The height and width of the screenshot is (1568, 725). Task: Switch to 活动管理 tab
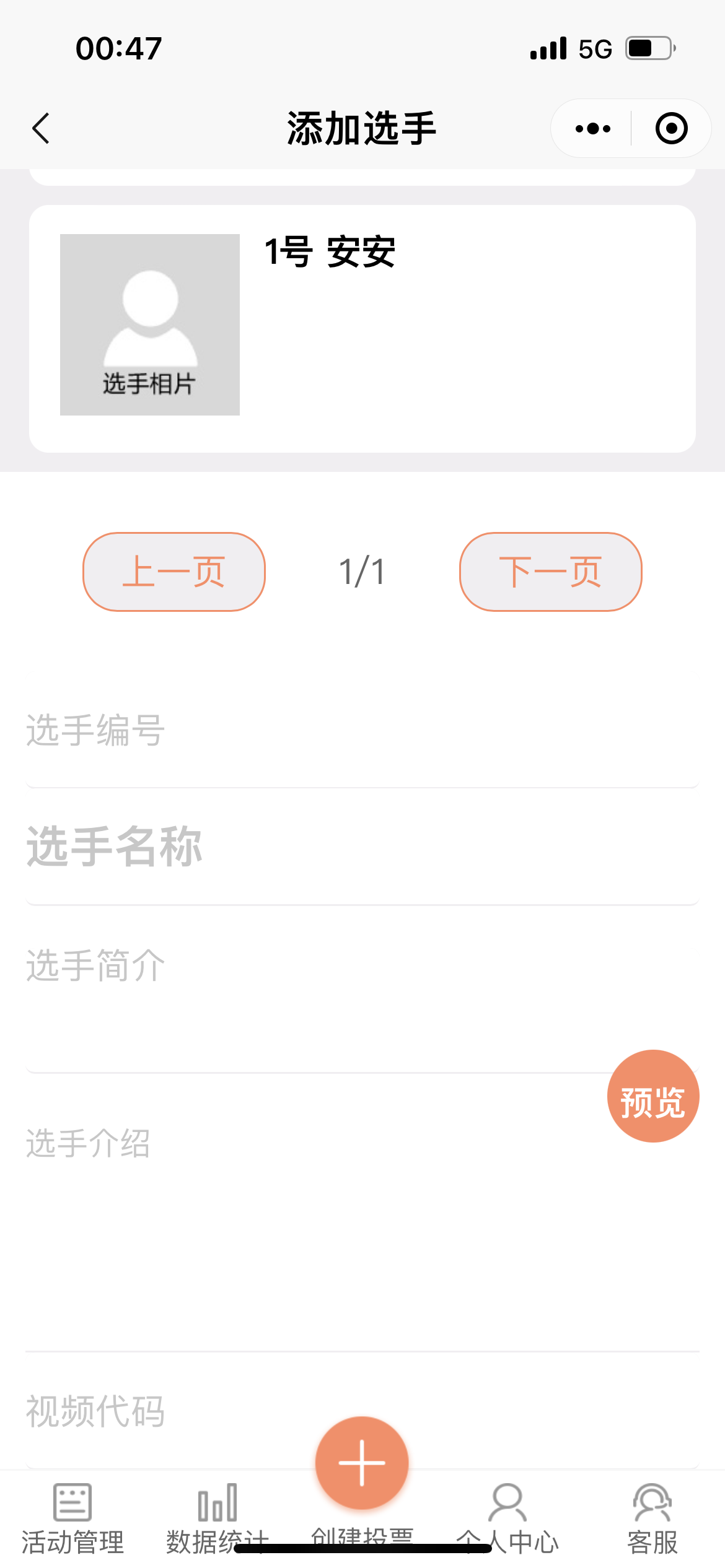[72, 1518]
